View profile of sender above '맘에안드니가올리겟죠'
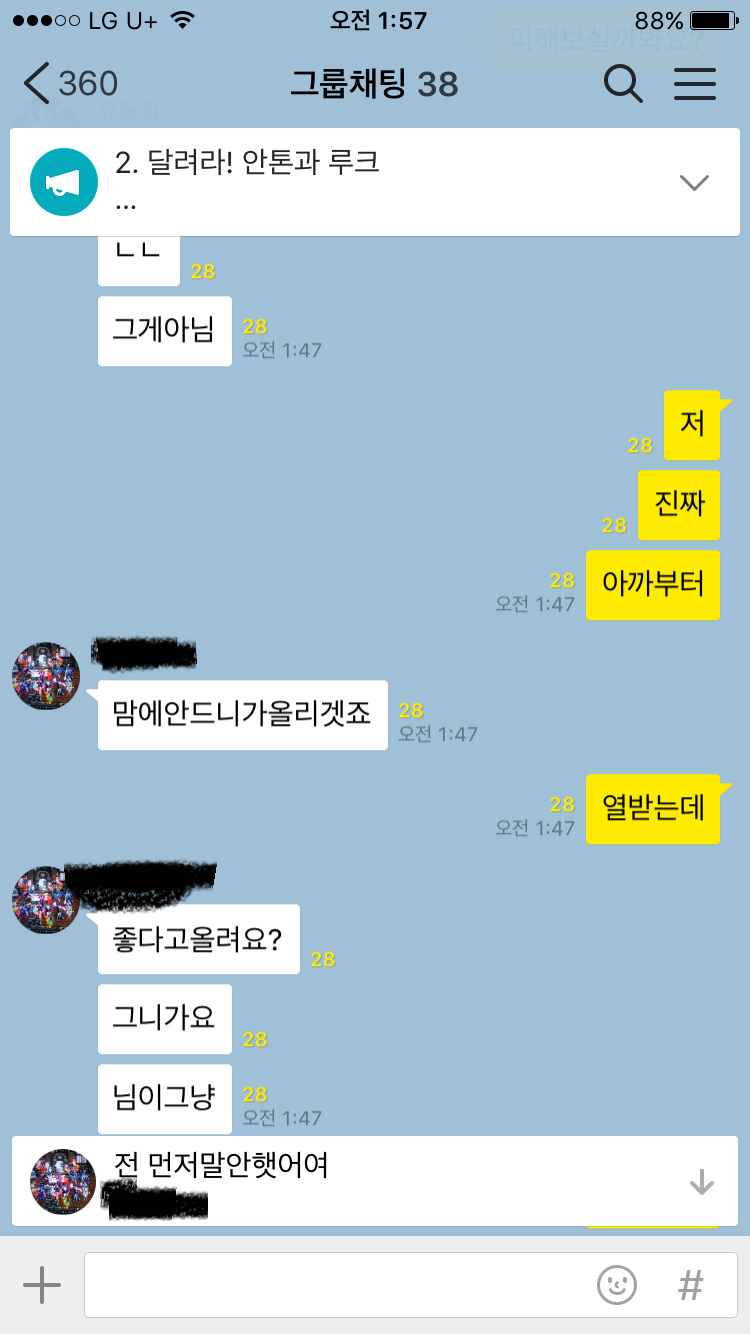The width and height of the screenshot is (750, 1334). click(x=46, y=676)
